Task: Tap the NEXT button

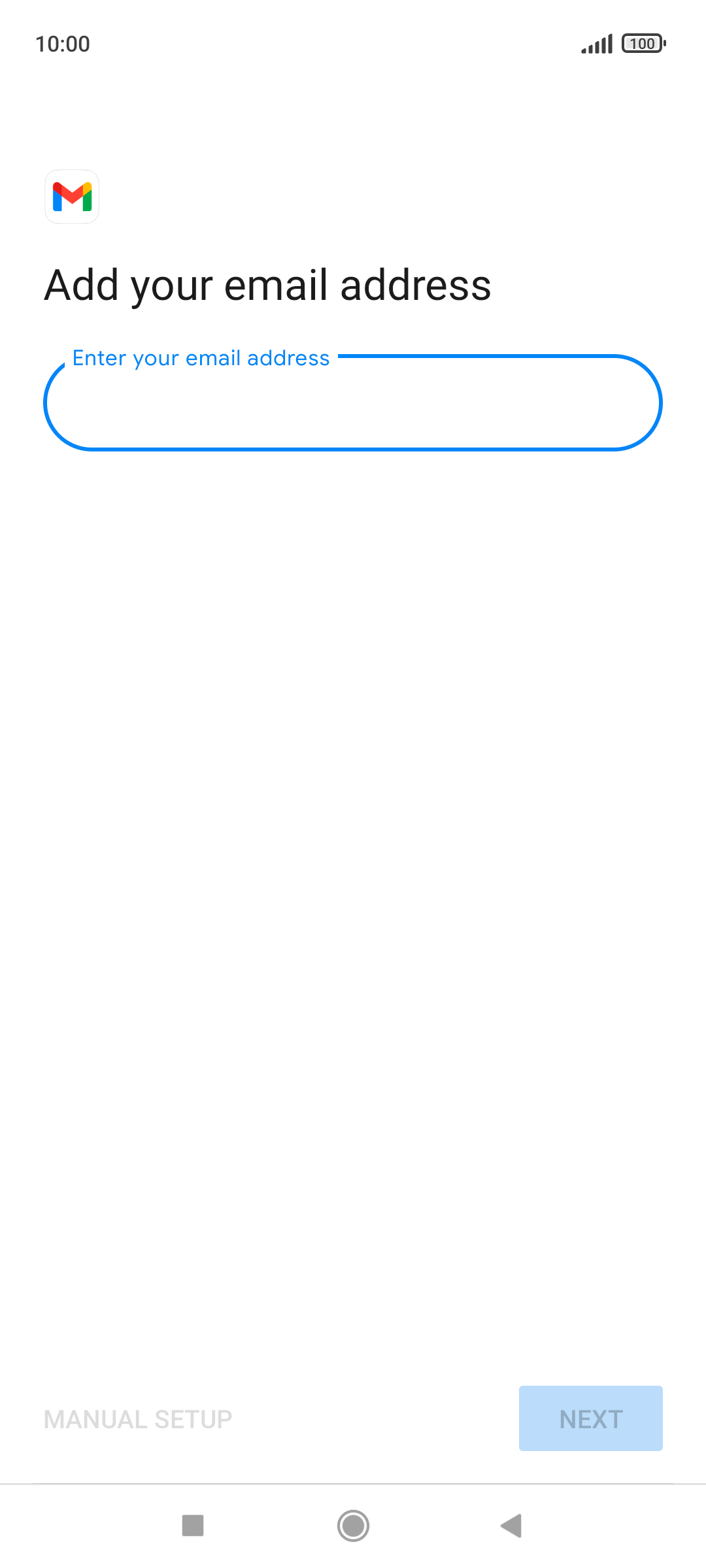Action: click(x=590, y=1418)
